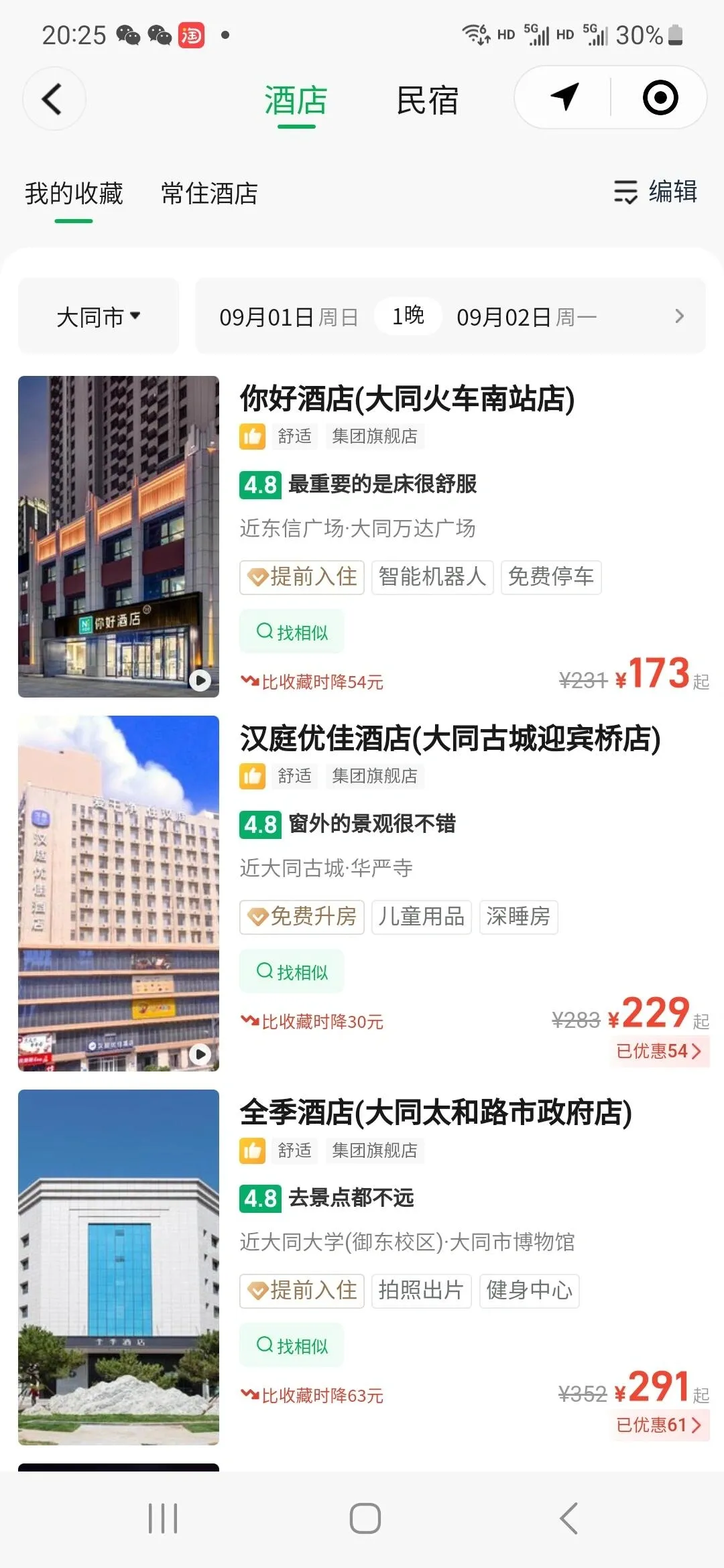The image size is (724, 1568).
Task: Find hotels similar to 全季酒店
Action: pos(292,1345)
